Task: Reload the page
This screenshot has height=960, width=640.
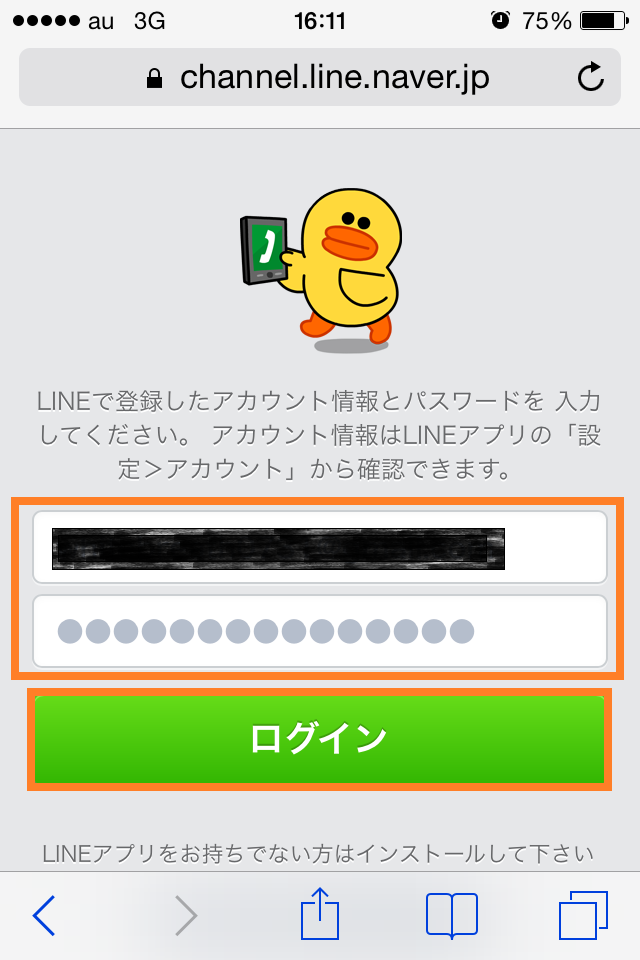Action: coord(591,77)
